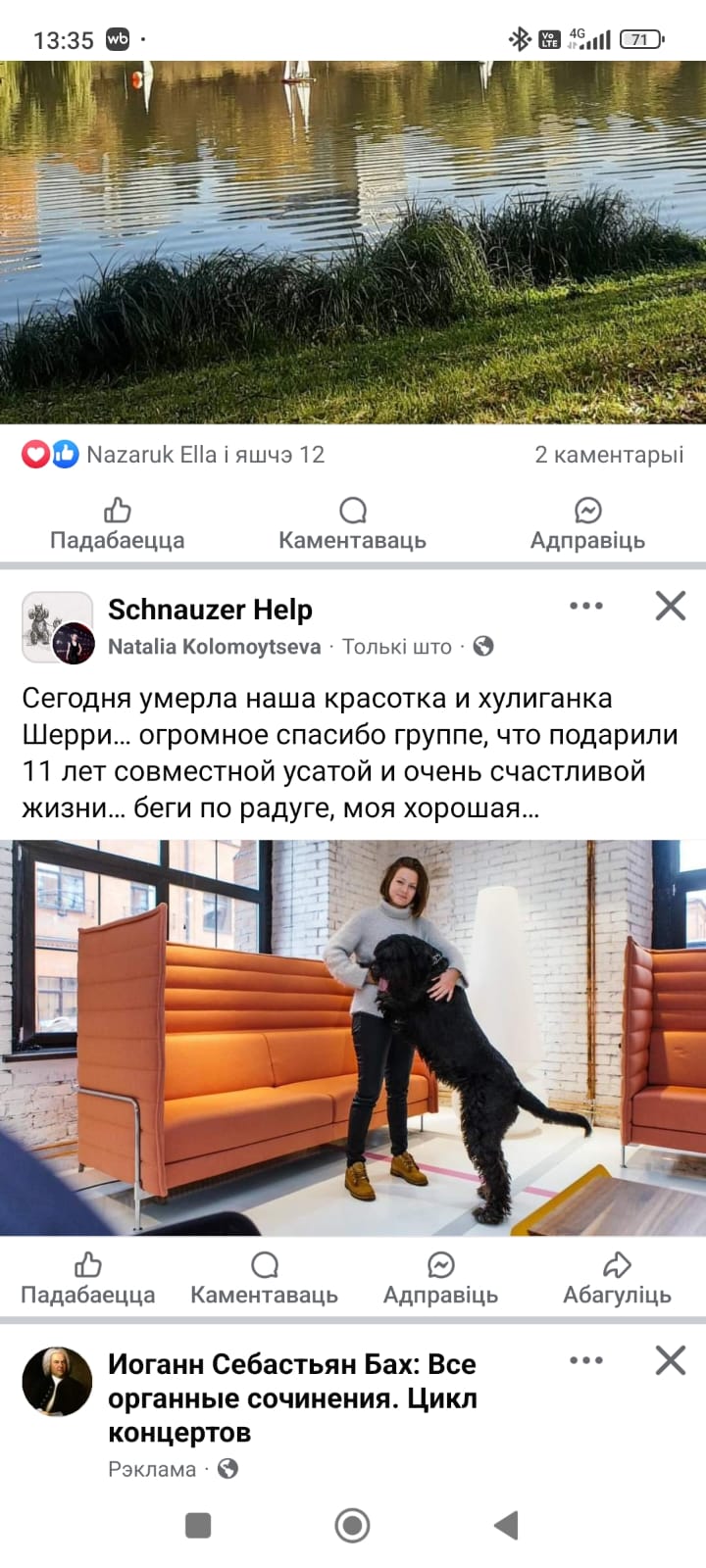Image resolution: width=706 pixels, height=1568 pixels.
Task: Open the 2 каментарыі link
Action: point(608,455)
